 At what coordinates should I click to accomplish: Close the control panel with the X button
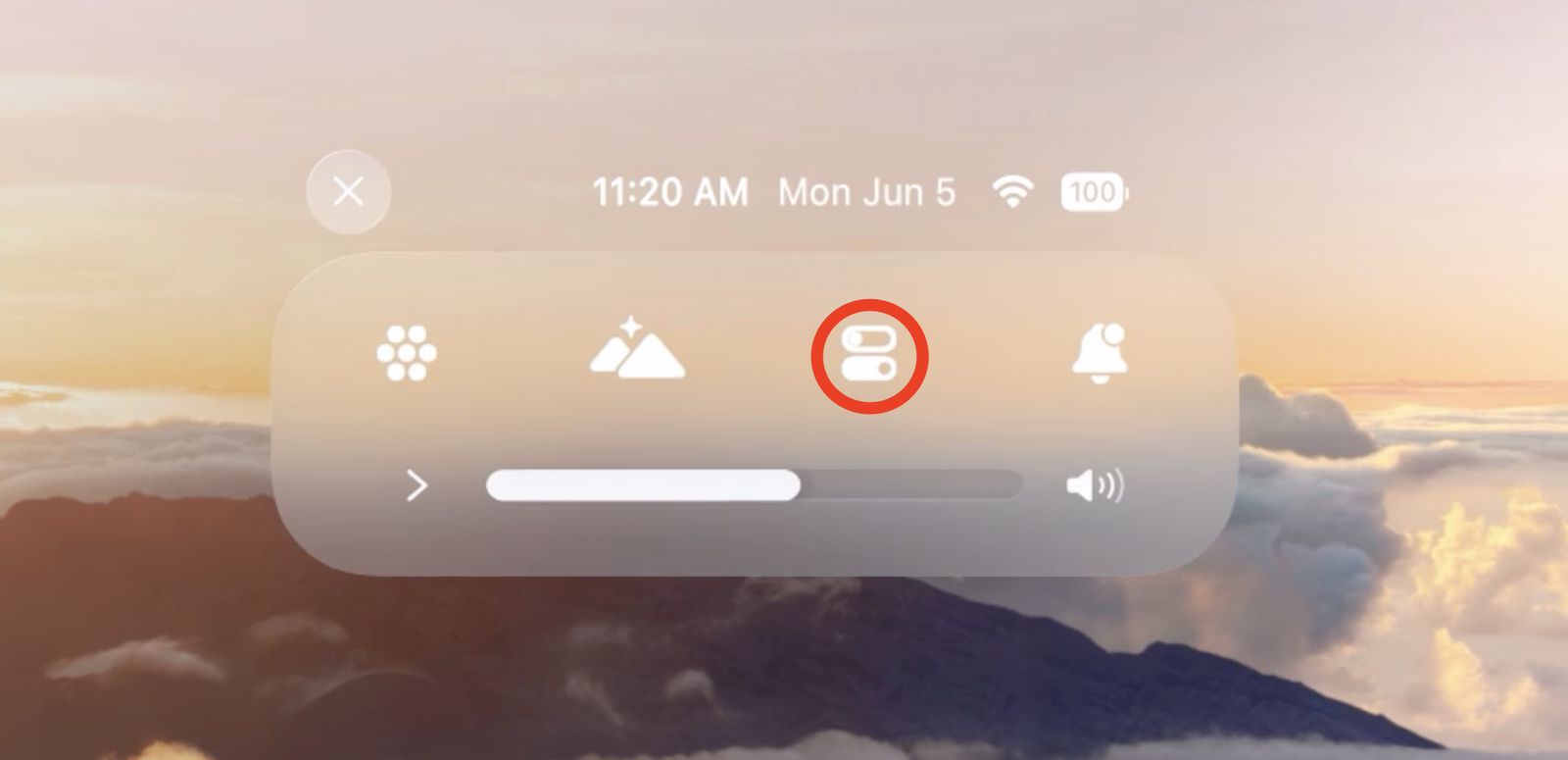[348, 191]
